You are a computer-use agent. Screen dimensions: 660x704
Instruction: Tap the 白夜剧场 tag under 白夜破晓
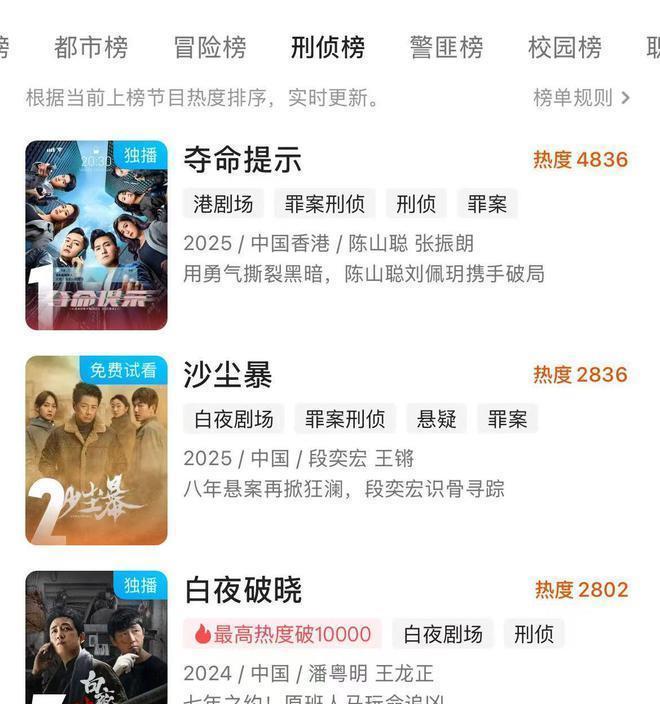[443, 634]
